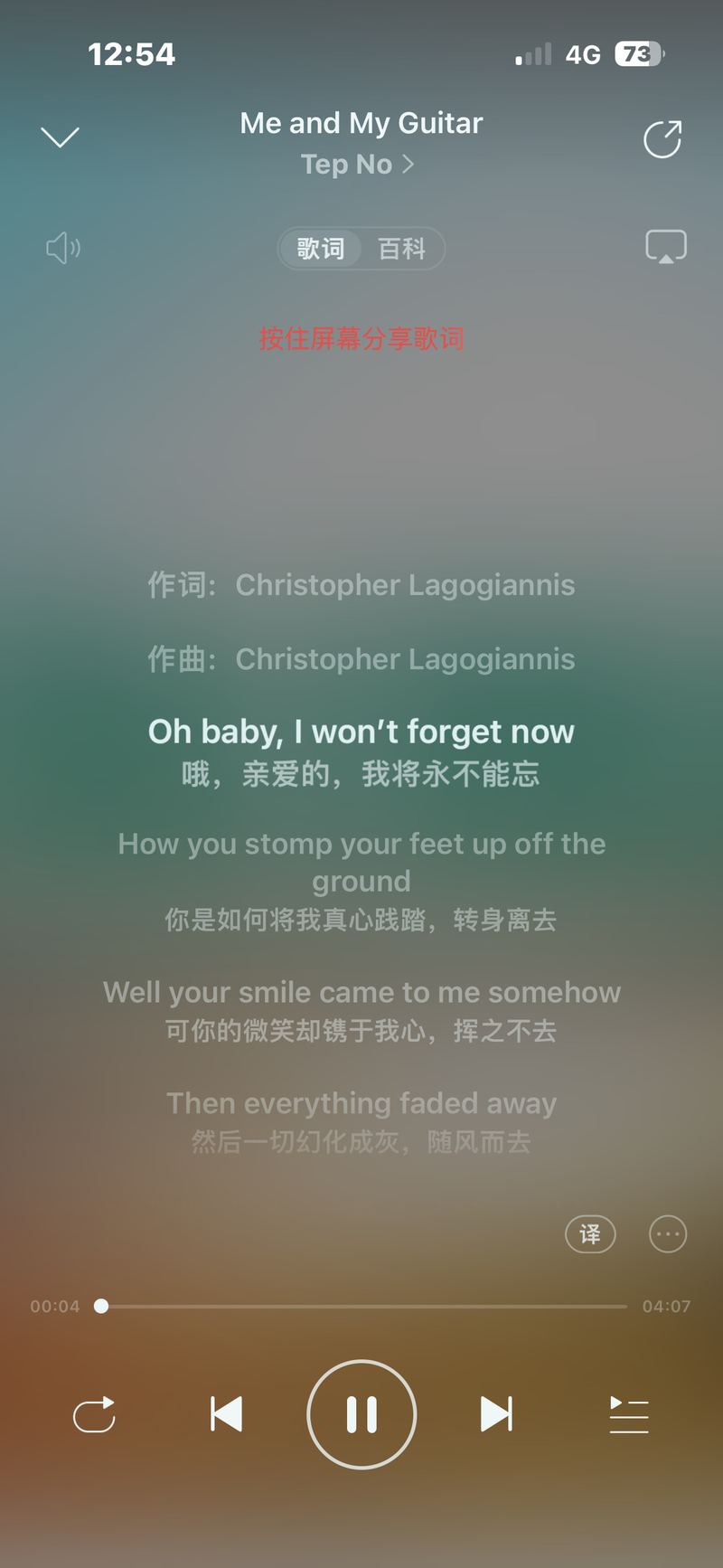Screen dimensions: 723x1568
Task: Toggle the 译 lyric translation button
Action: click(590, 1234)
